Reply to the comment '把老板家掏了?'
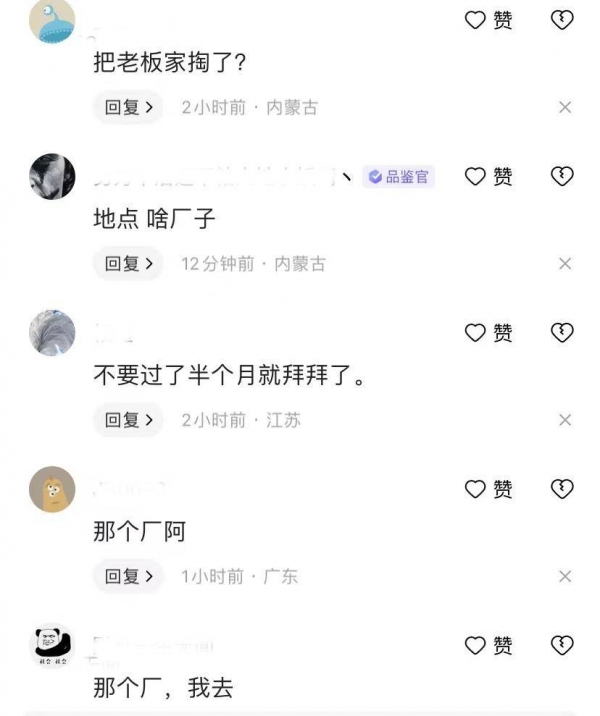Screen dimensions: 600x716 point(129,107)
